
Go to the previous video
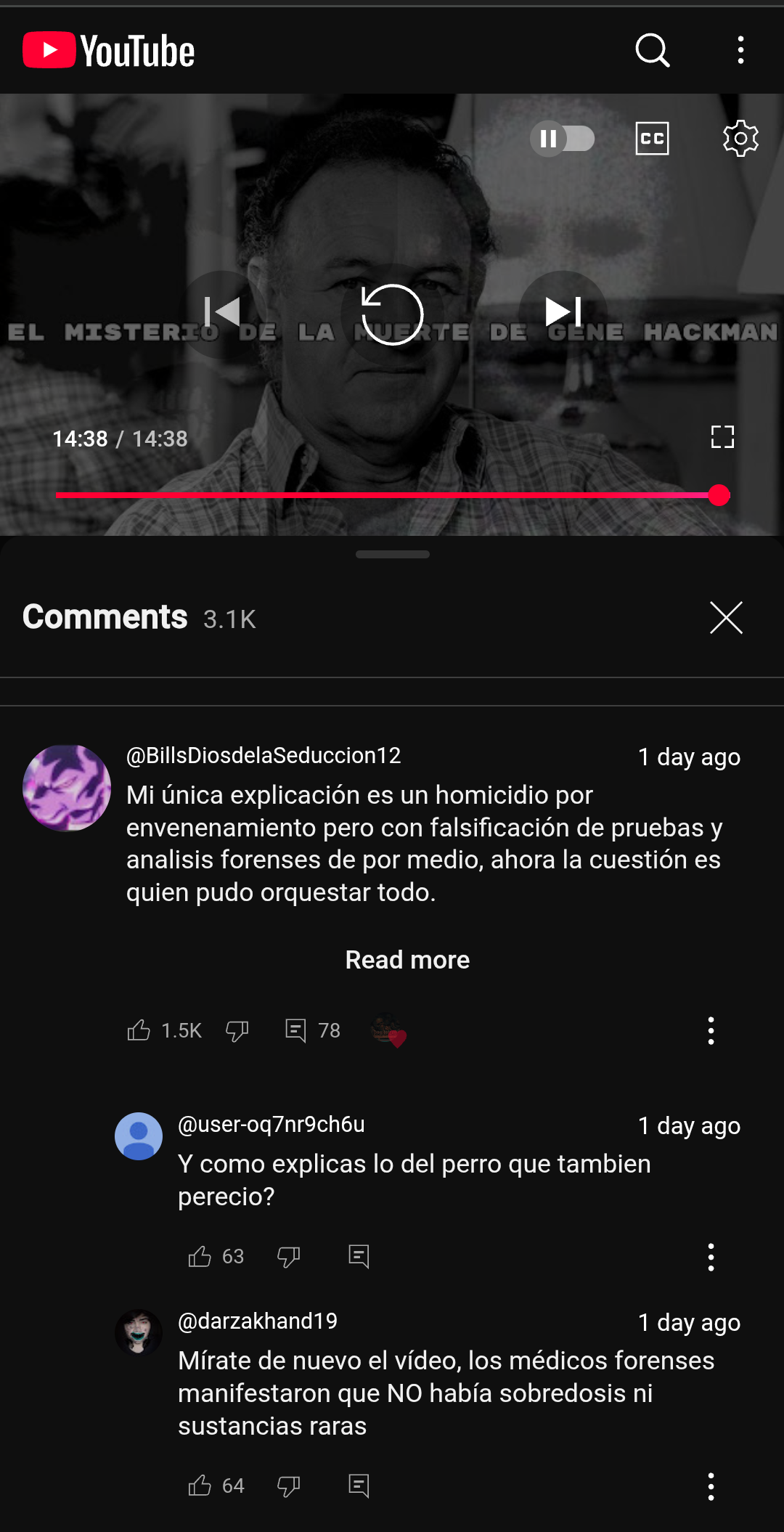click(x=222, y=312)
